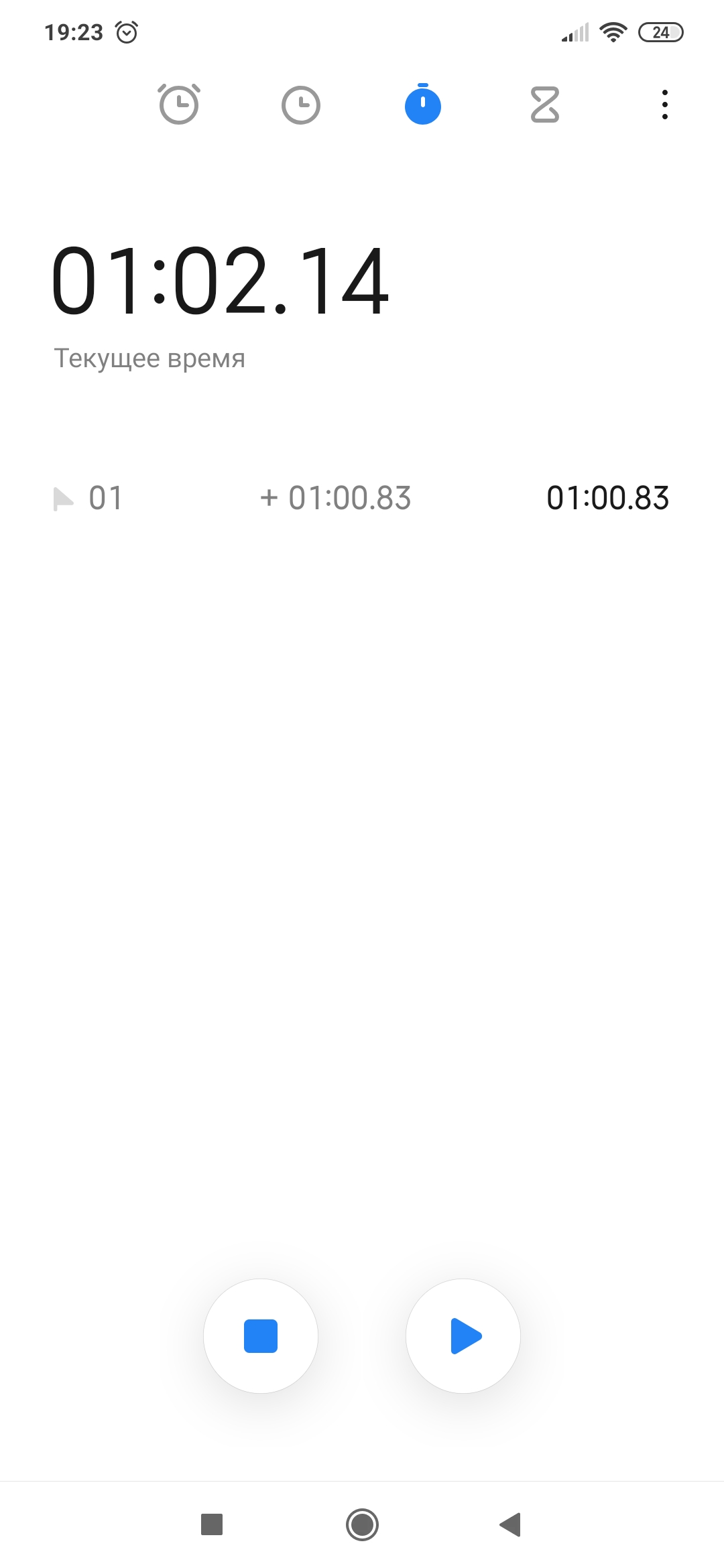Tap the label Текущее время
The width and height of the screenshot is (724, 1568).
tap(149, 358)
